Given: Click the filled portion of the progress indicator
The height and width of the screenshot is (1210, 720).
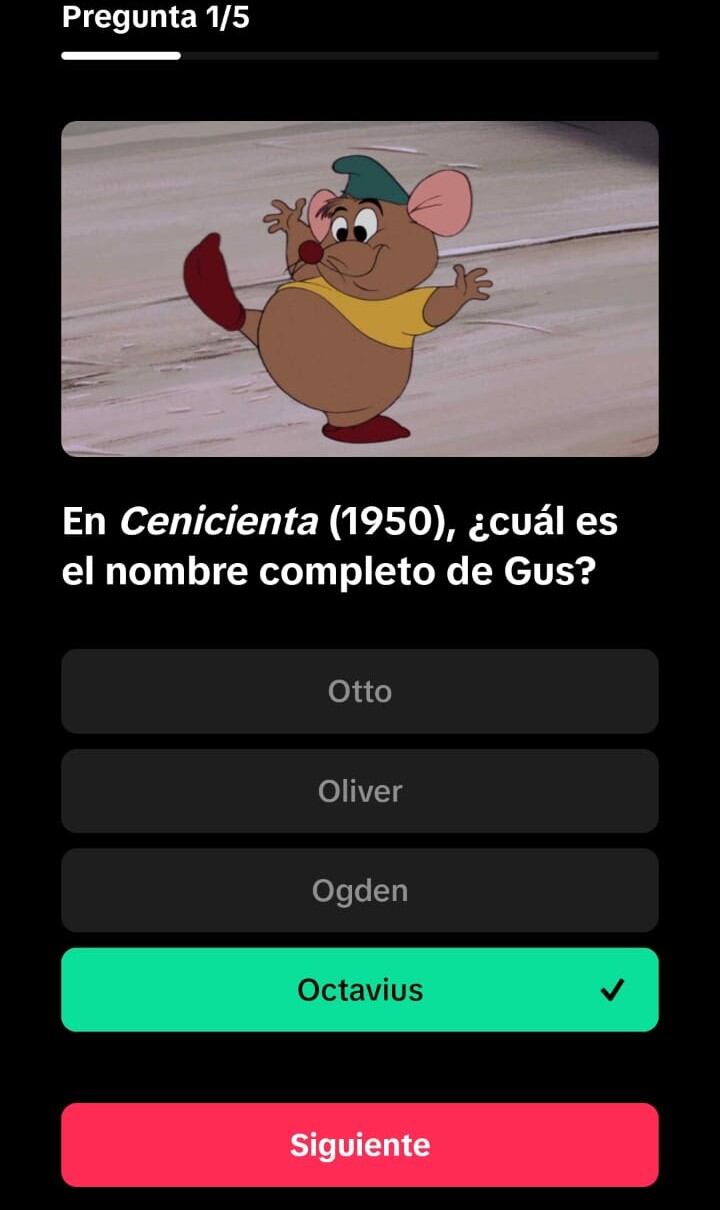Looking at the screenshot, I should pyautogui.click(x=120, y=57).
